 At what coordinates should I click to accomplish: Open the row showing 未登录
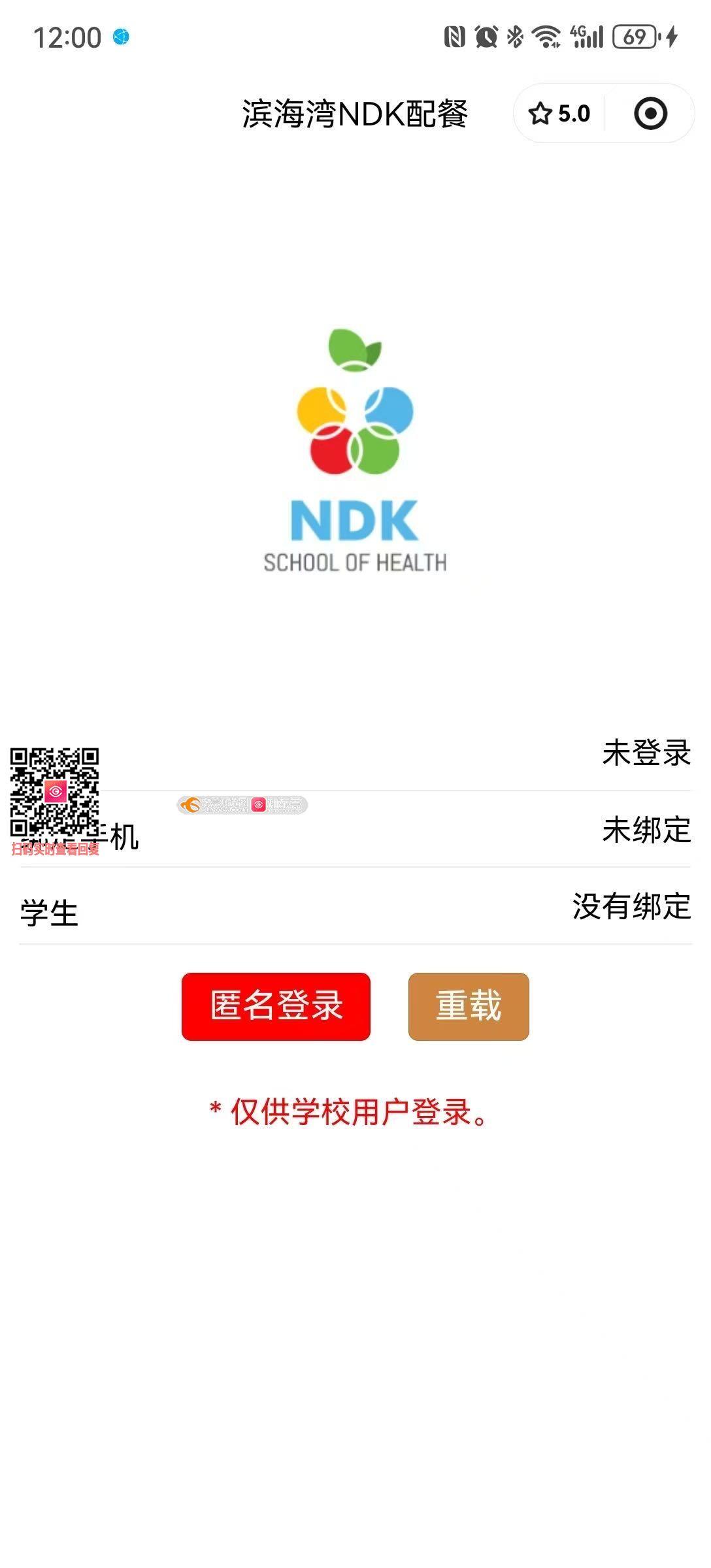coord(355,753)
